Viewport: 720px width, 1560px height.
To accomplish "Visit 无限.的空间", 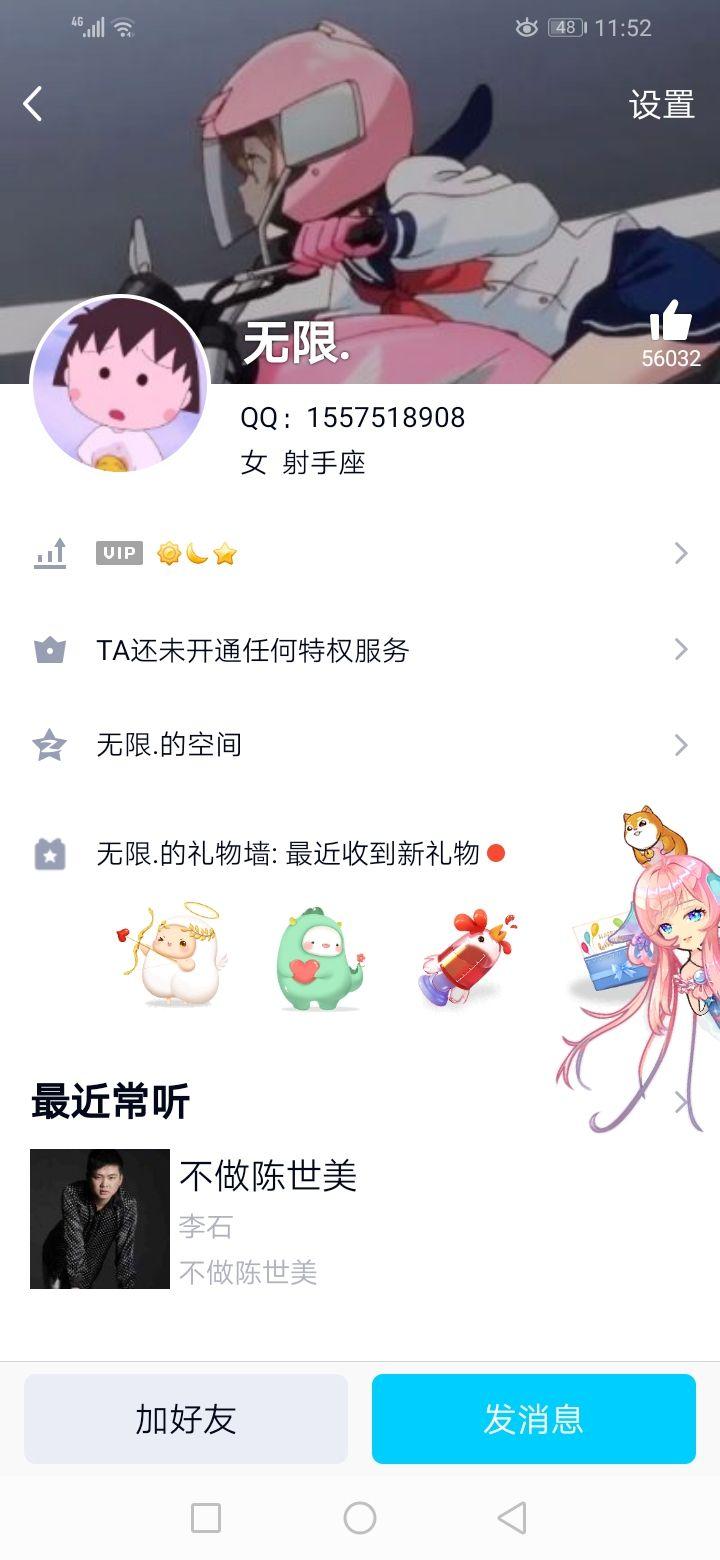I will (x=360, y=745).
